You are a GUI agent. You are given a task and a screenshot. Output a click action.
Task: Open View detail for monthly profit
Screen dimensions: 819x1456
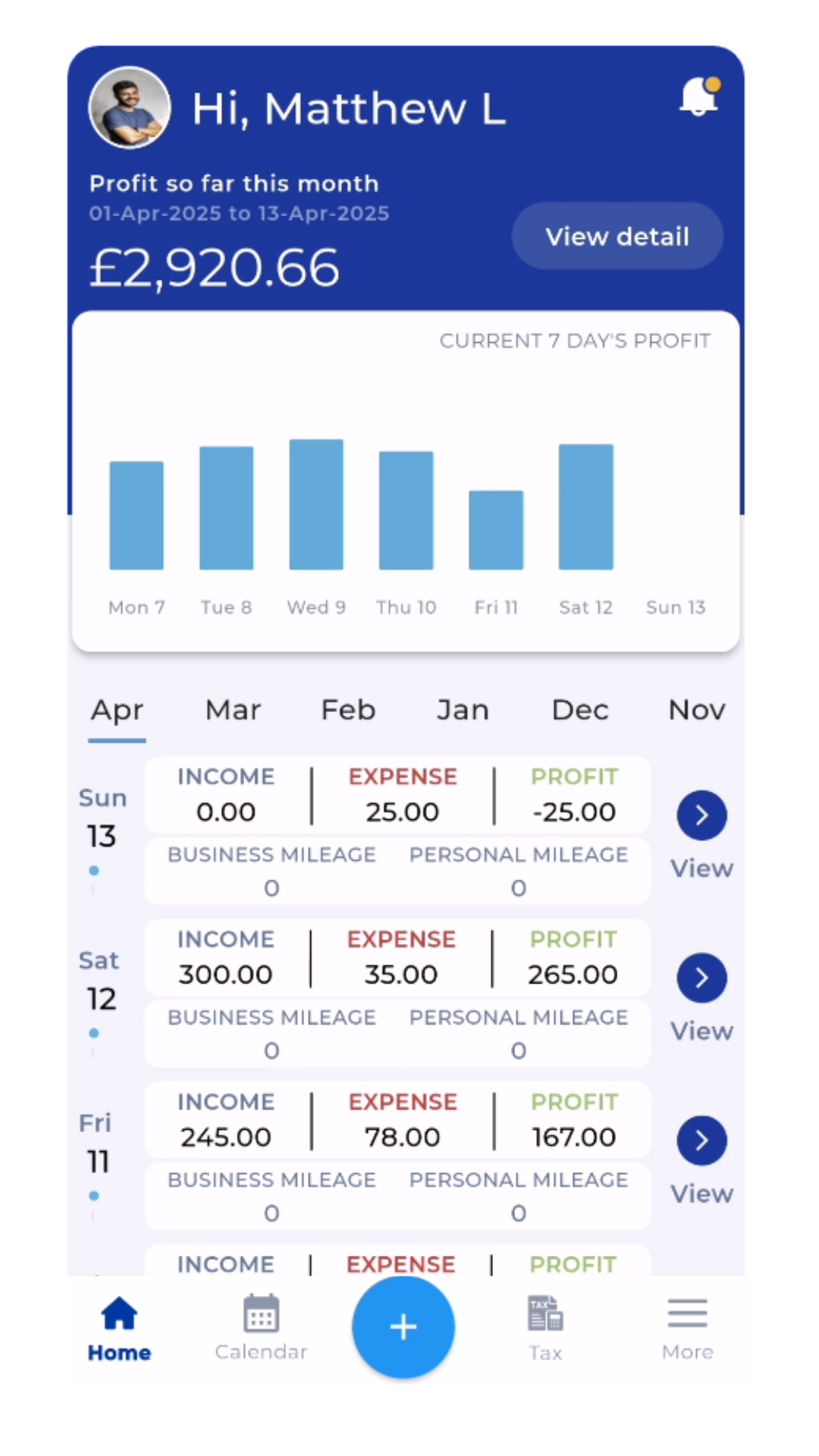tap(617, 236)
